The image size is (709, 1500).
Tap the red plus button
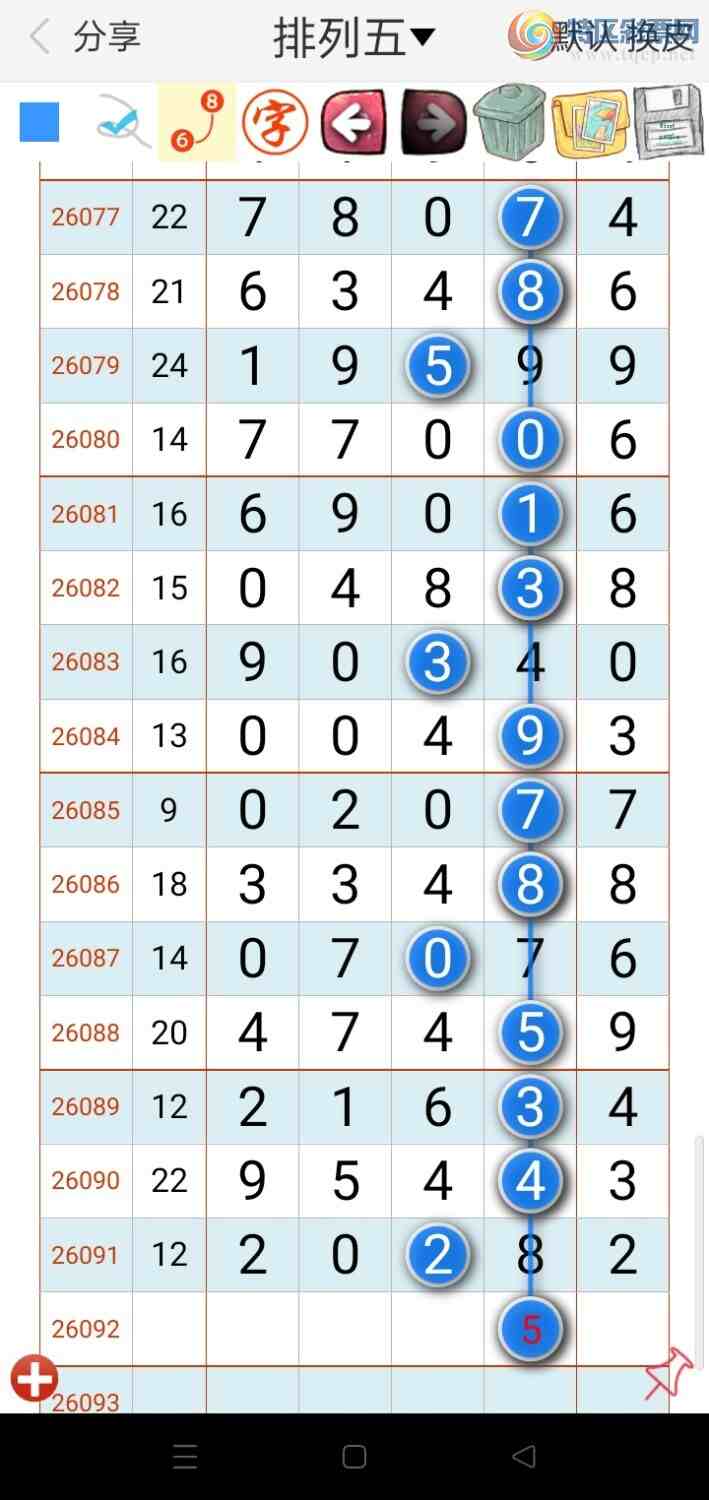point(34,1379)
